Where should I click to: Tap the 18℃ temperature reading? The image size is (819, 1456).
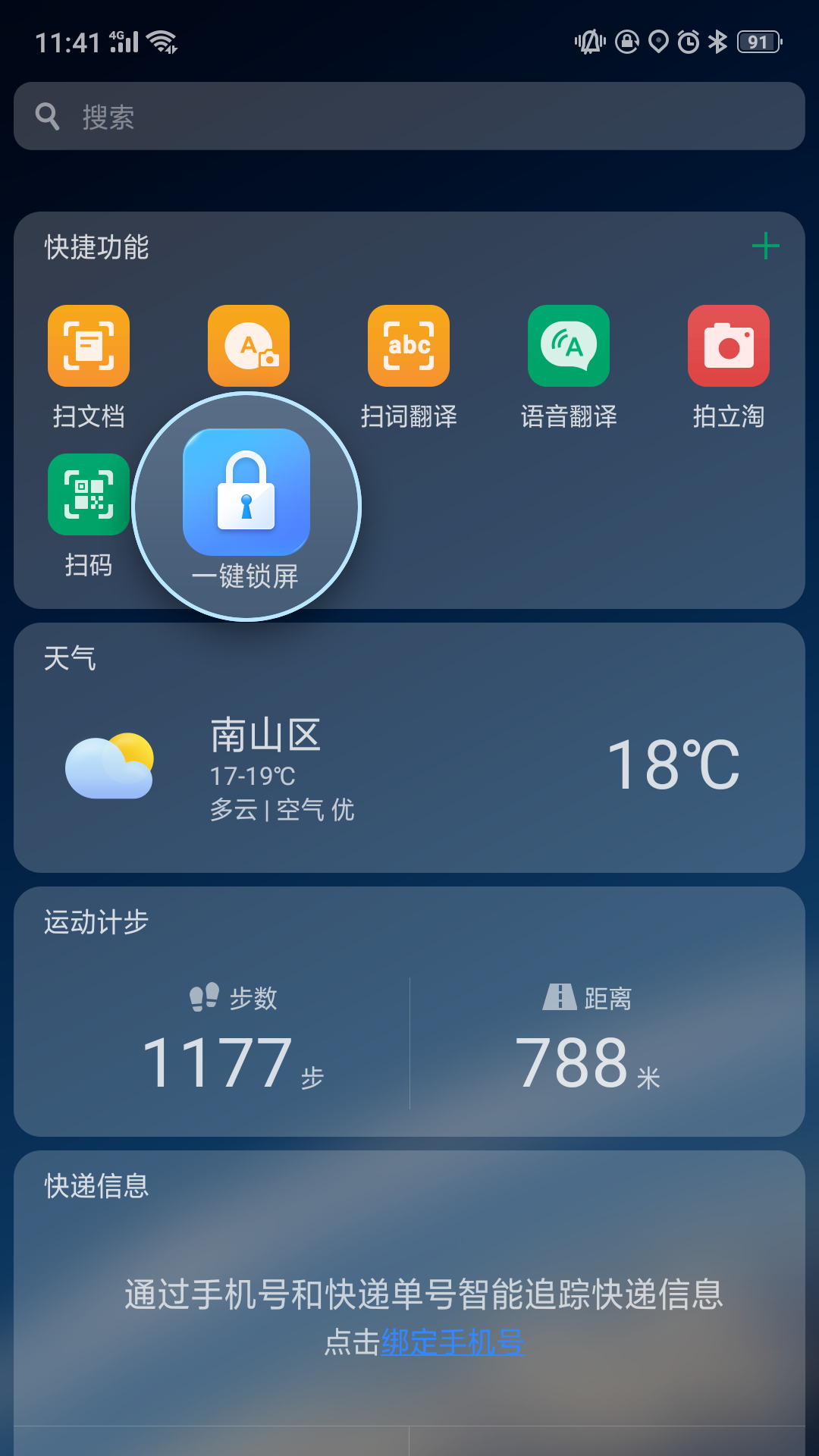click(673, 766)
